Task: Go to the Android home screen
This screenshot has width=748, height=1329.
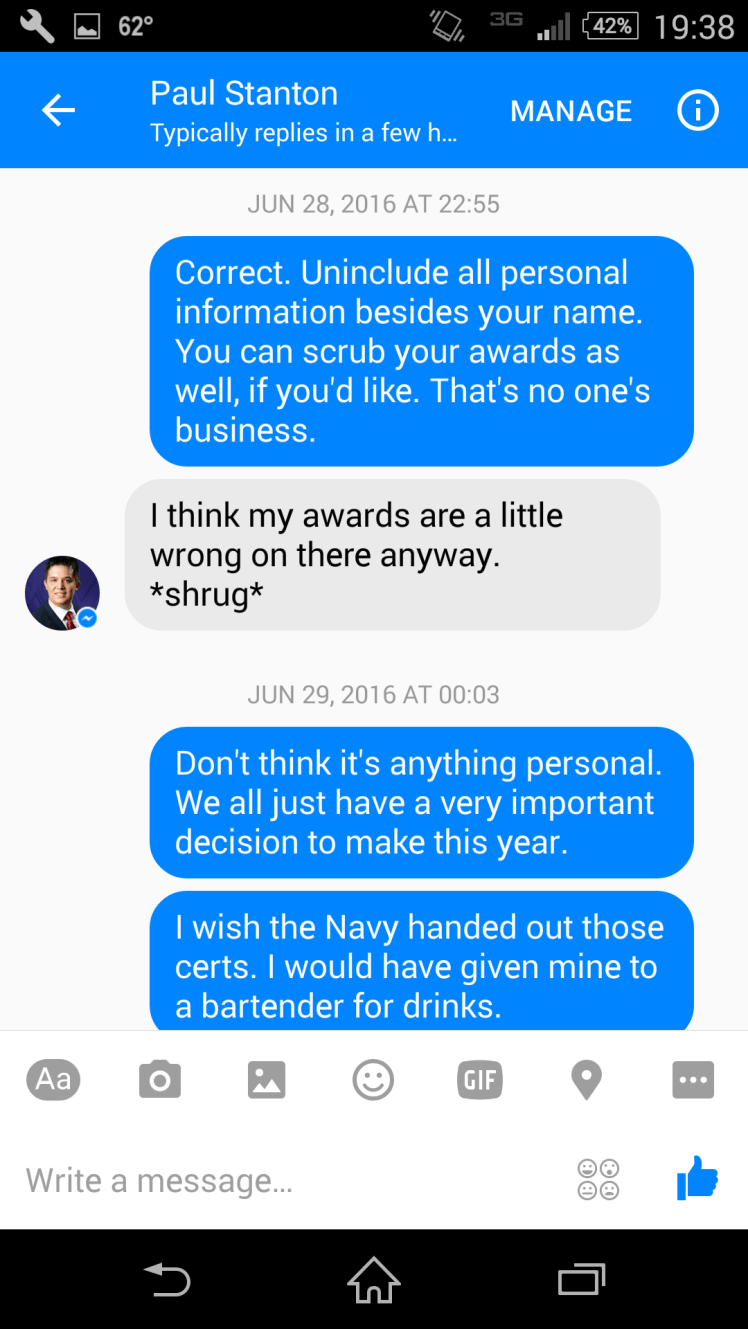Action: point(373,1279)
